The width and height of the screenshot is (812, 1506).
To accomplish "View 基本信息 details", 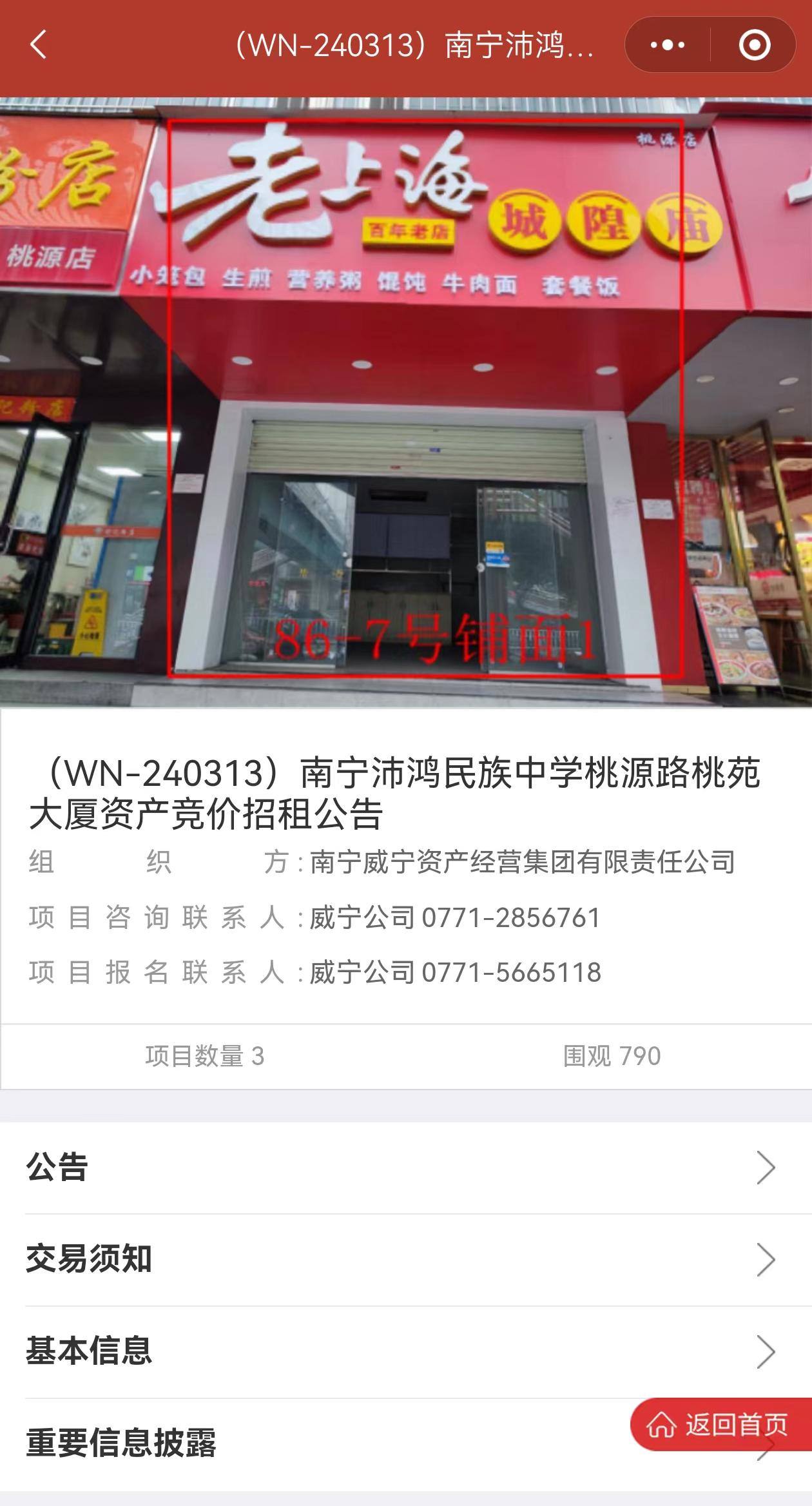I will (400, 1351).
